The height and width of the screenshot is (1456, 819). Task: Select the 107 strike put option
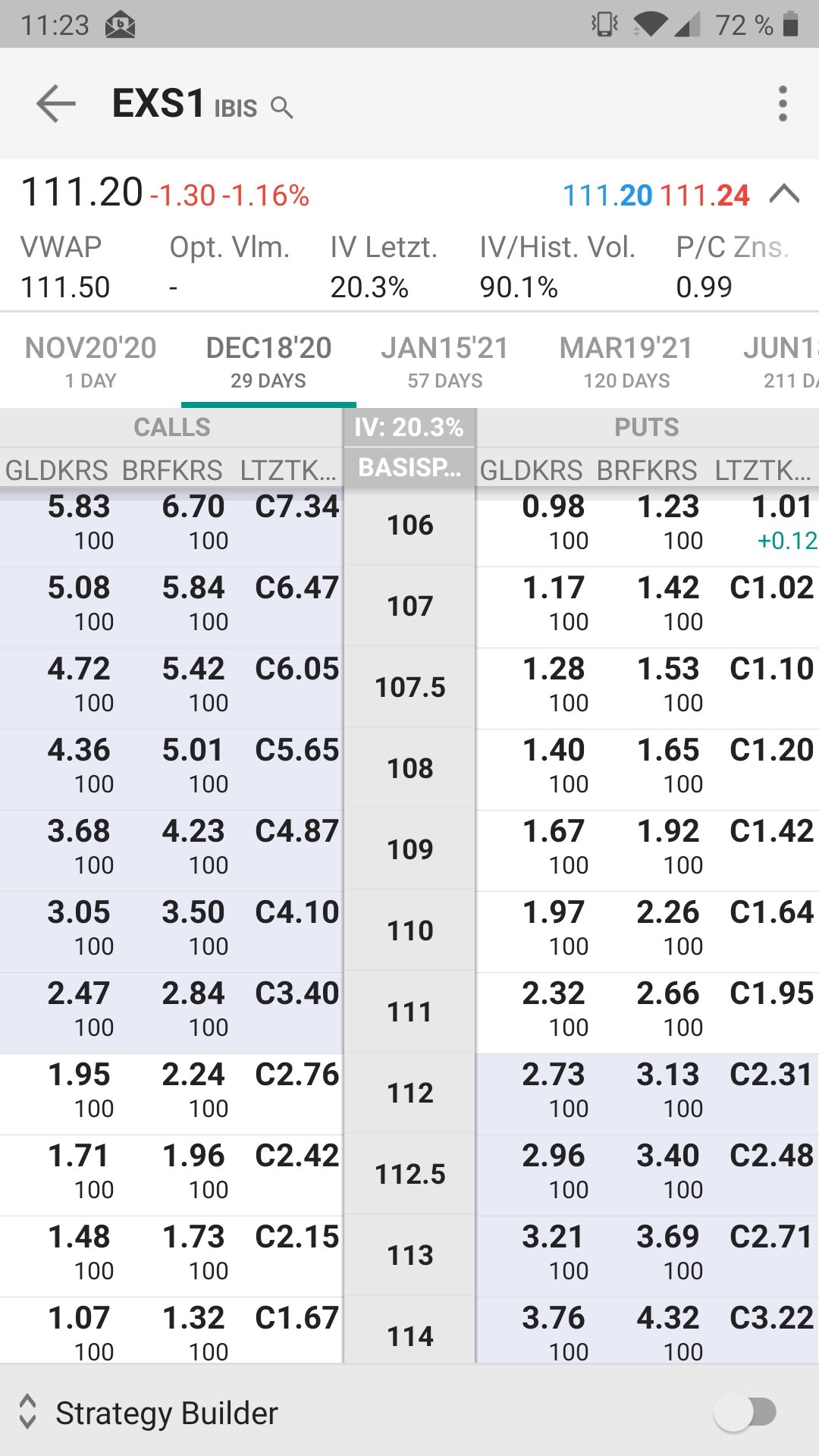pos(648,605)
